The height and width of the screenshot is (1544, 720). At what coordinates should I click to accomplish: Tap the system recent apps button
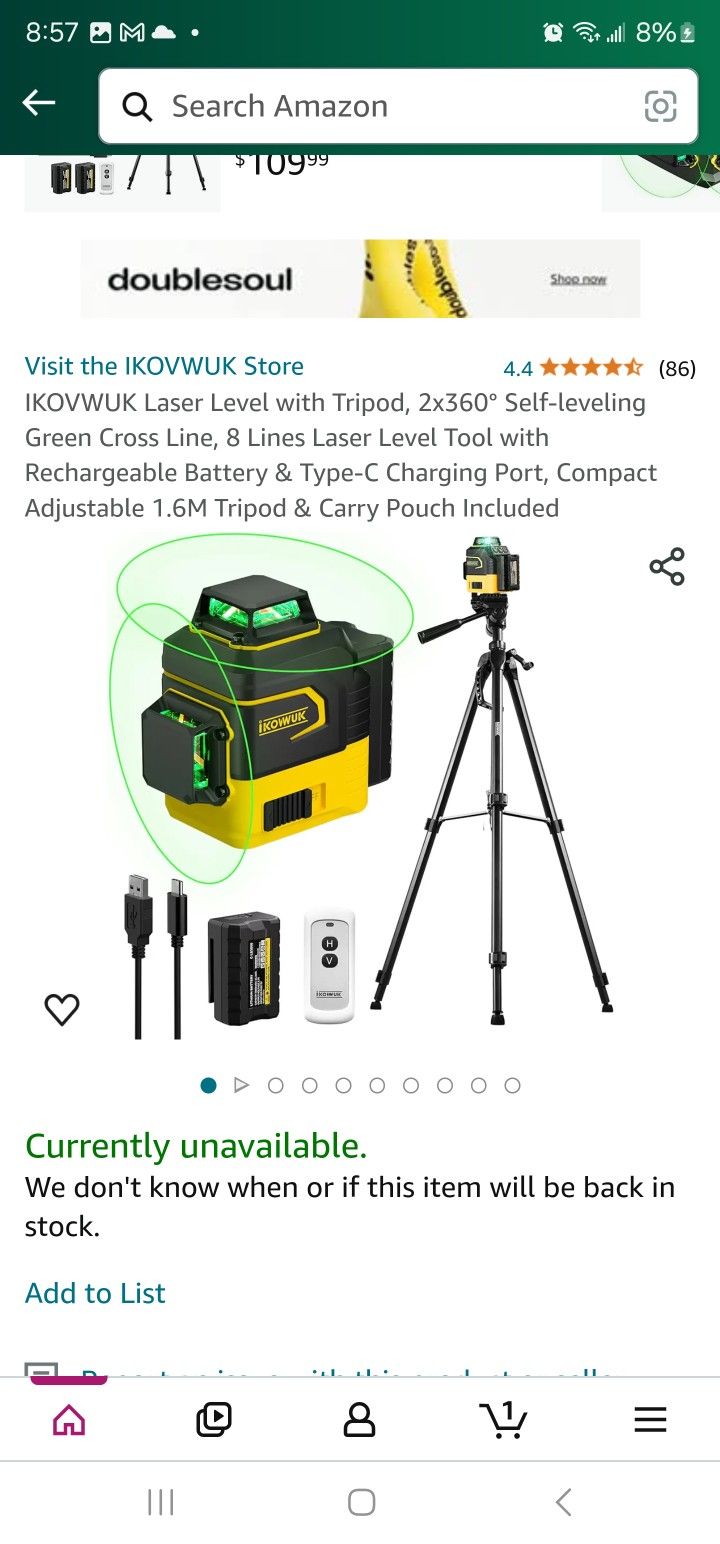click(160, 1502)
